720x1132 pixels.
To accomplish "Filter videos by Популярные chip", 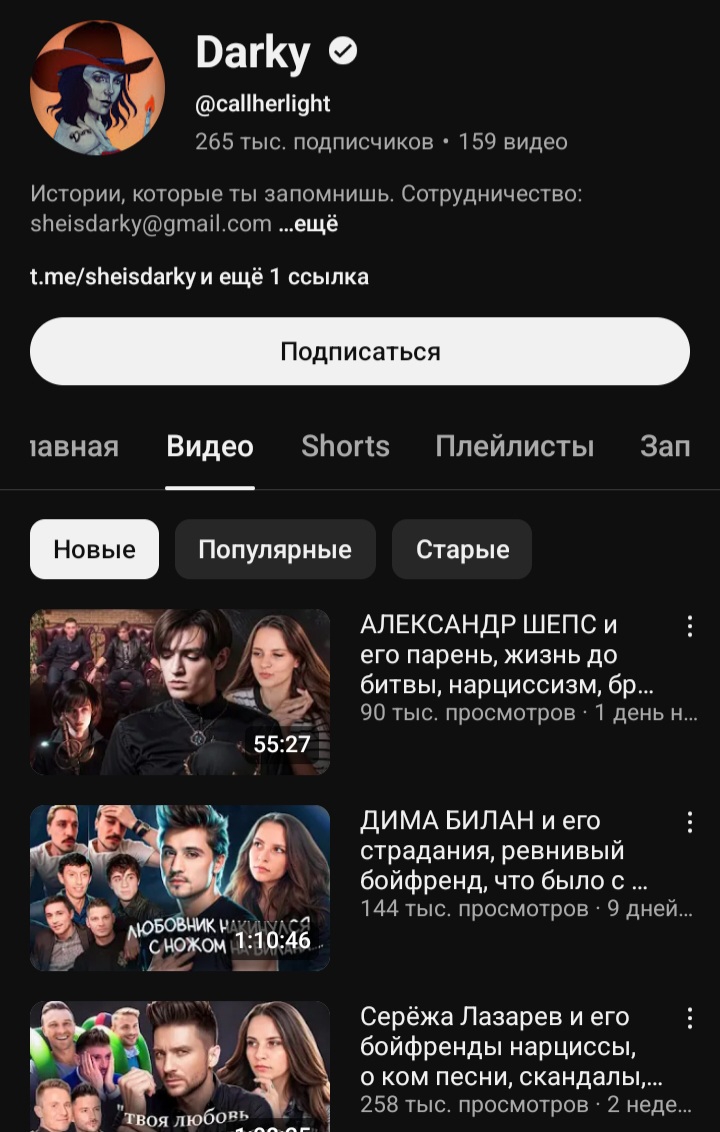I will (275, 549).
